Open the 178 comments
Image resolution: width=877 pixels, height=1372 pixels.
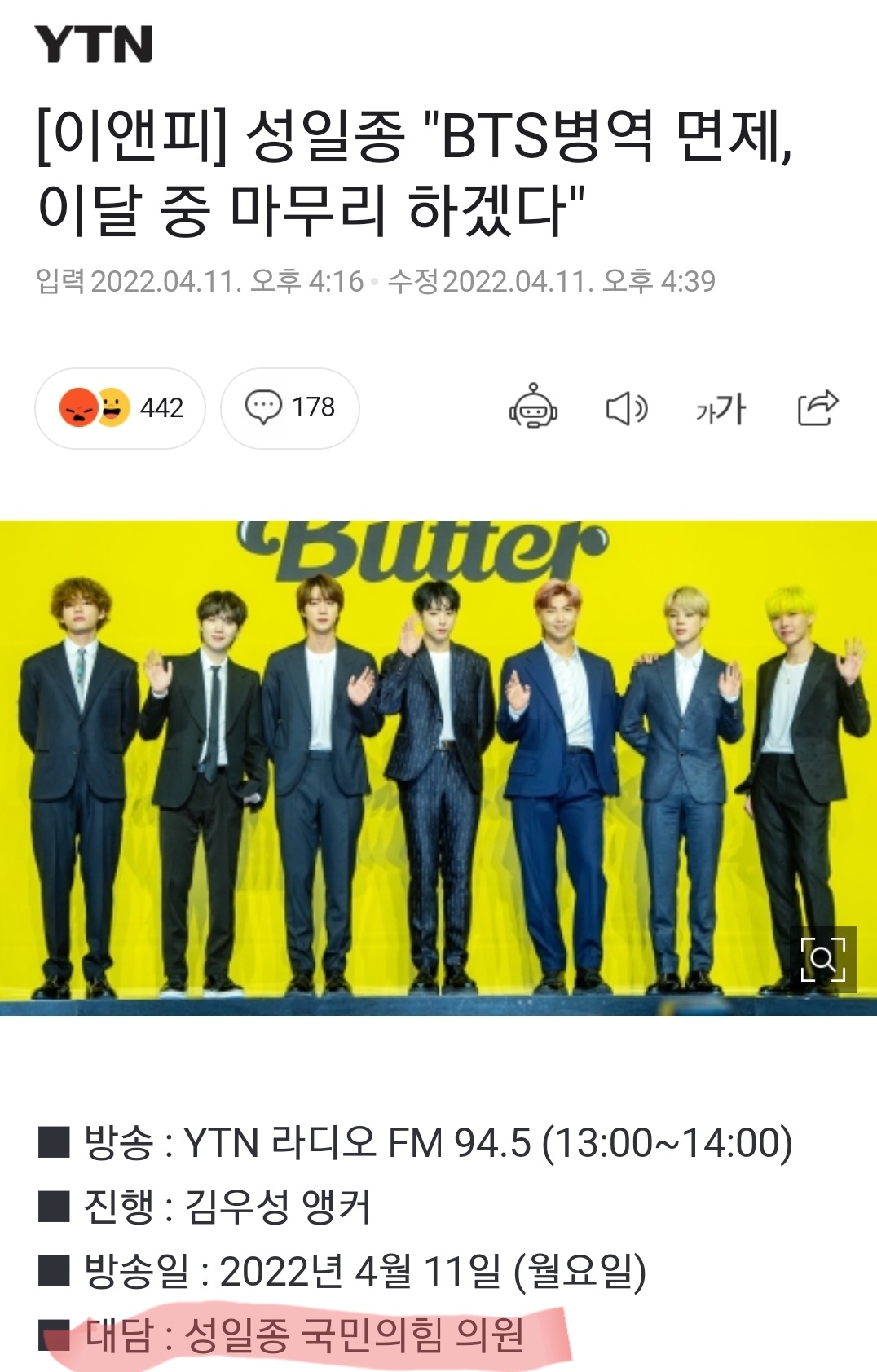pyautogui.click(x=290, y=407)
